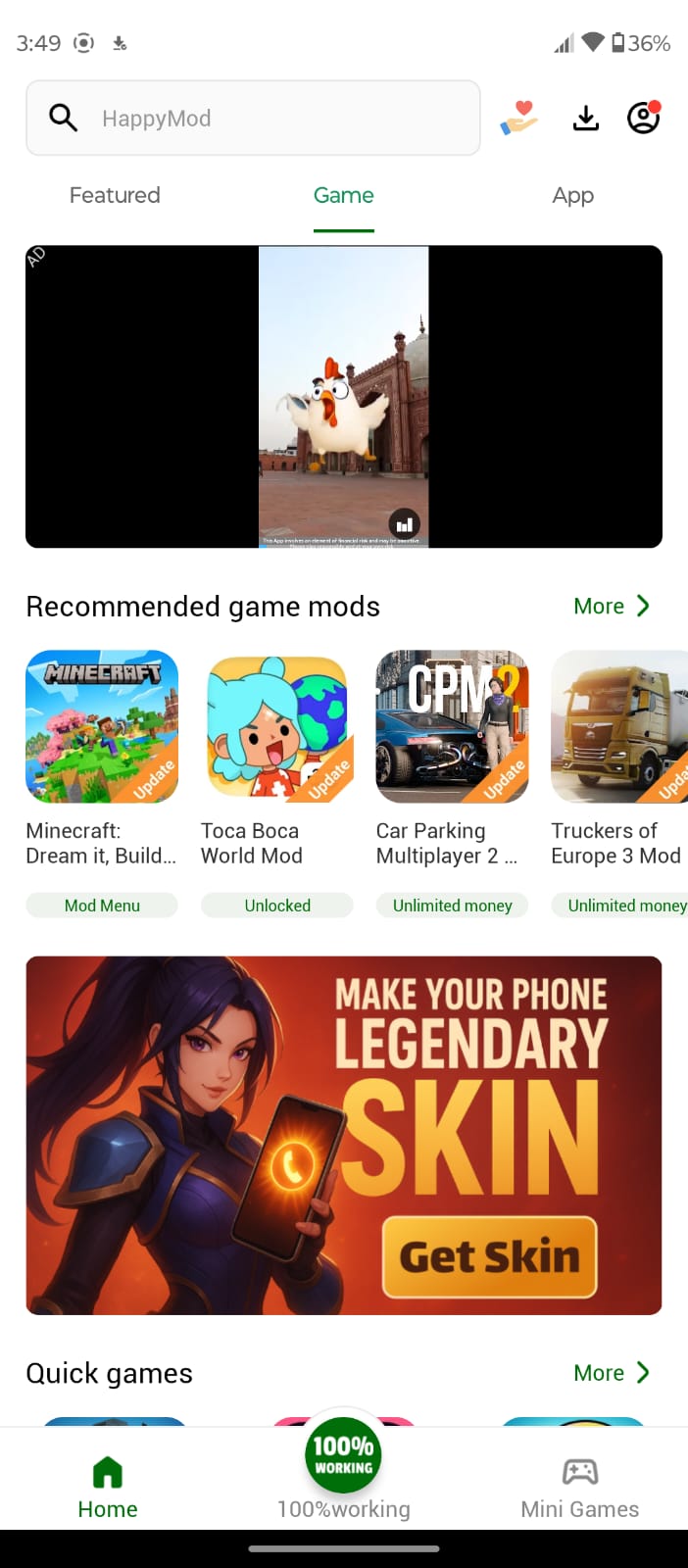Open the user profile icon
The image size is (688, 1568).
(643, 119)
